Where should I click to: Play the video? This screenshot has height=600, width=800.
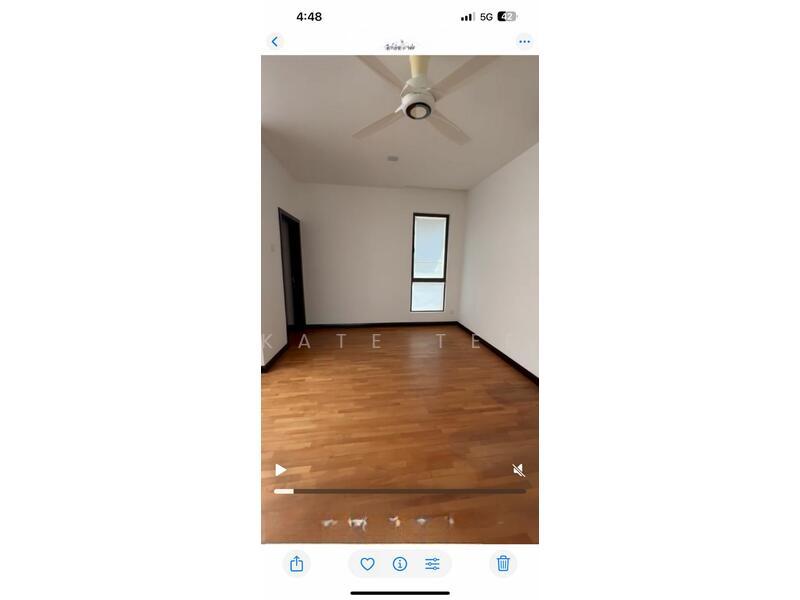tap(281, 470)
